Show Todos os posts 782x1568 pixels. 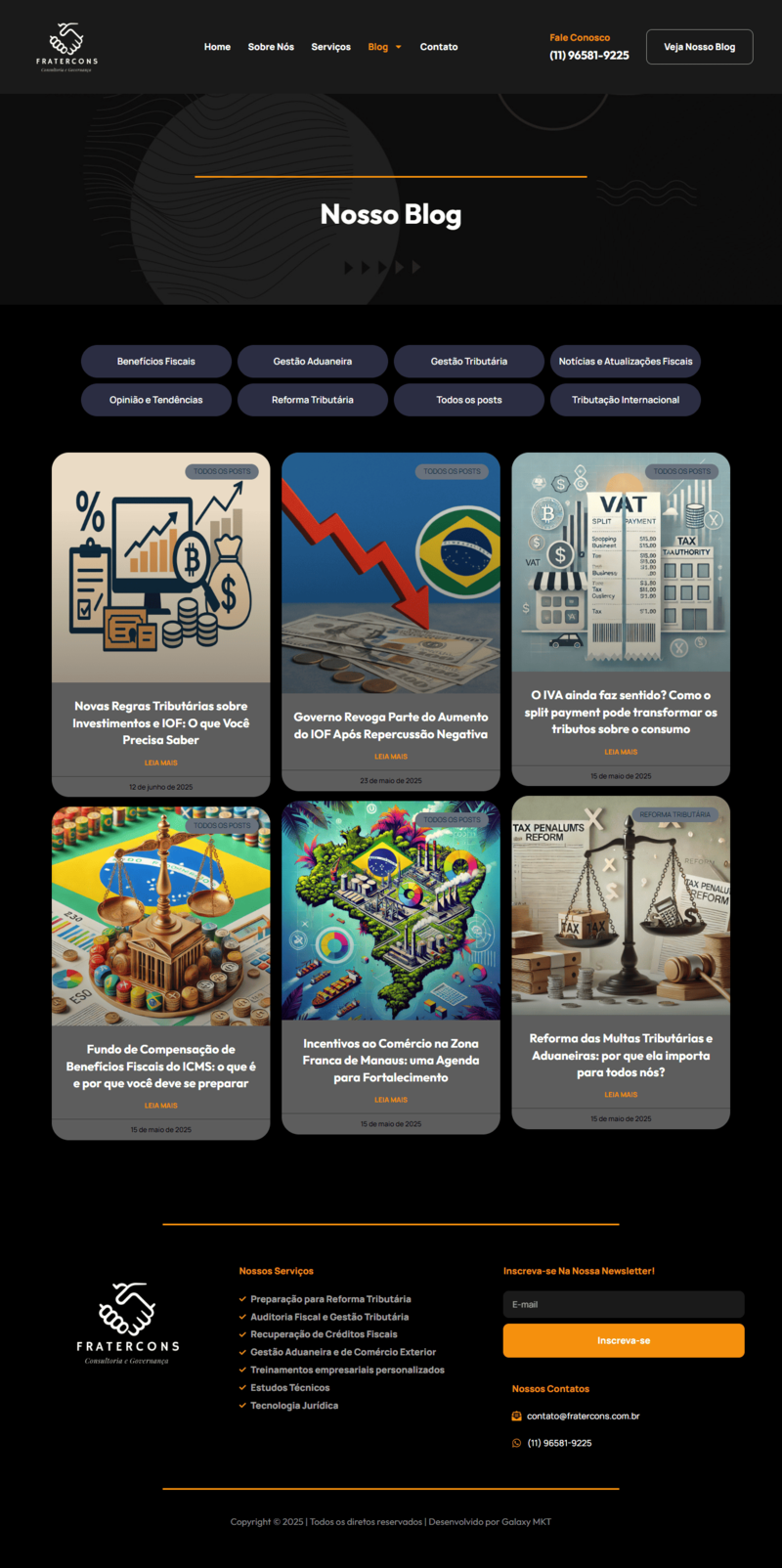(469, 400)
